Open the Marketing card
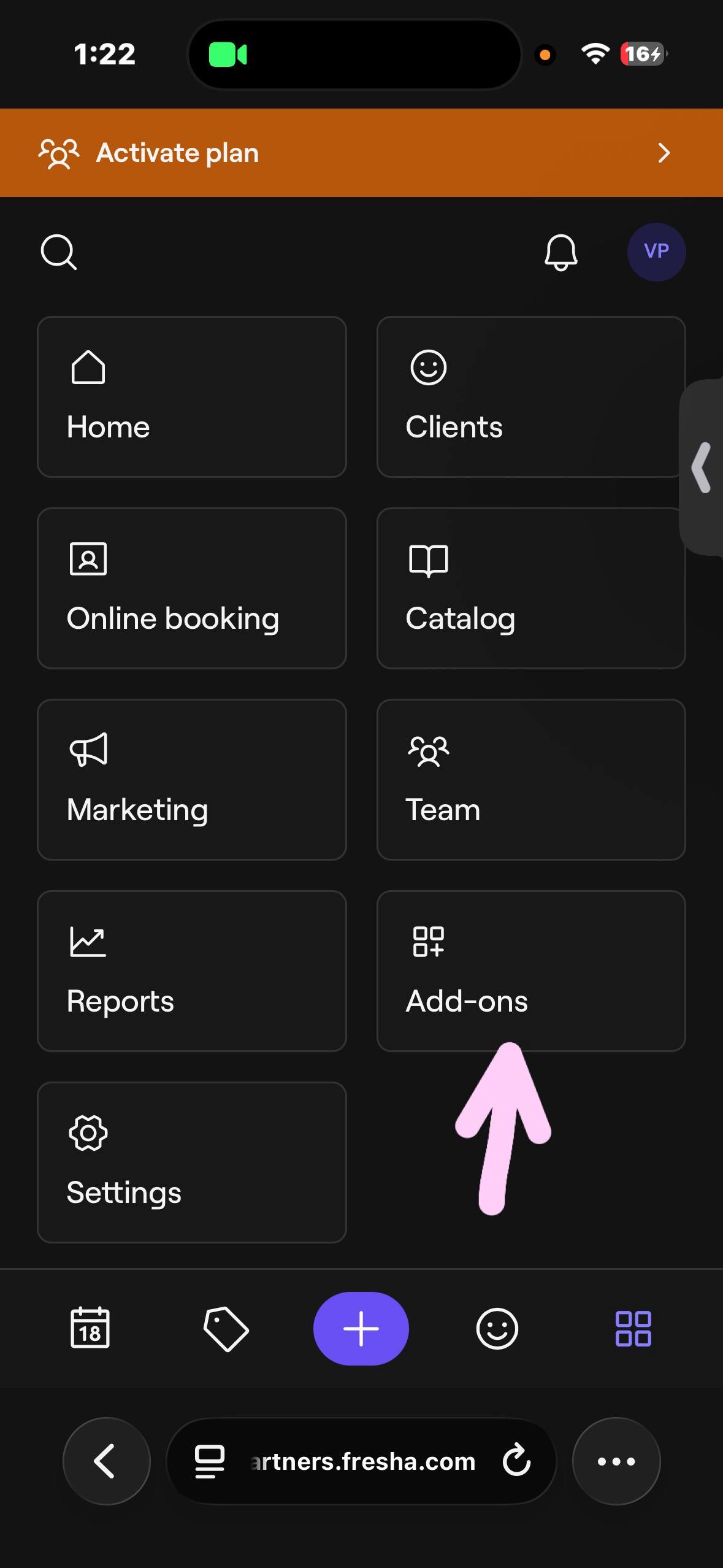Screen dimensions: 723x1568 tap(192, 780)
